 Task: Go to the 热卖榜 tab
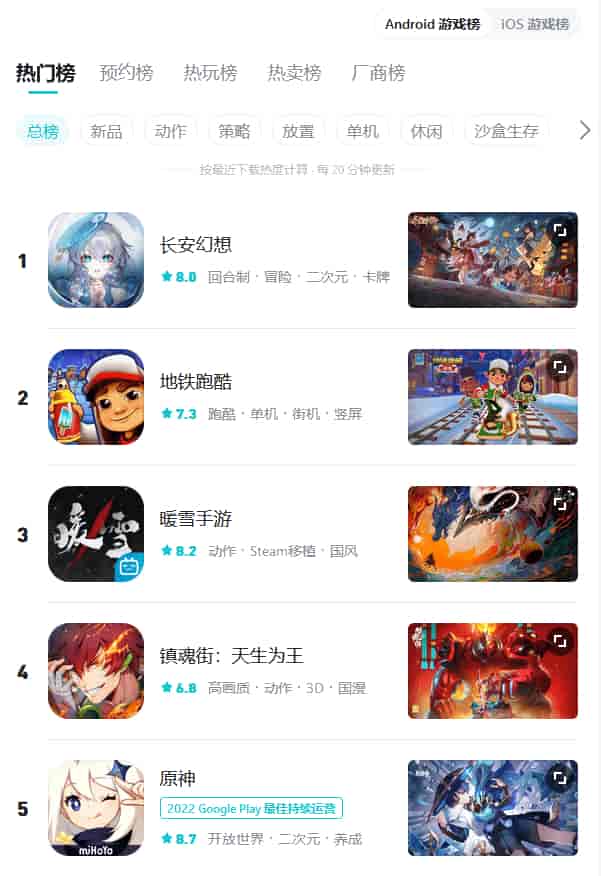294,73
